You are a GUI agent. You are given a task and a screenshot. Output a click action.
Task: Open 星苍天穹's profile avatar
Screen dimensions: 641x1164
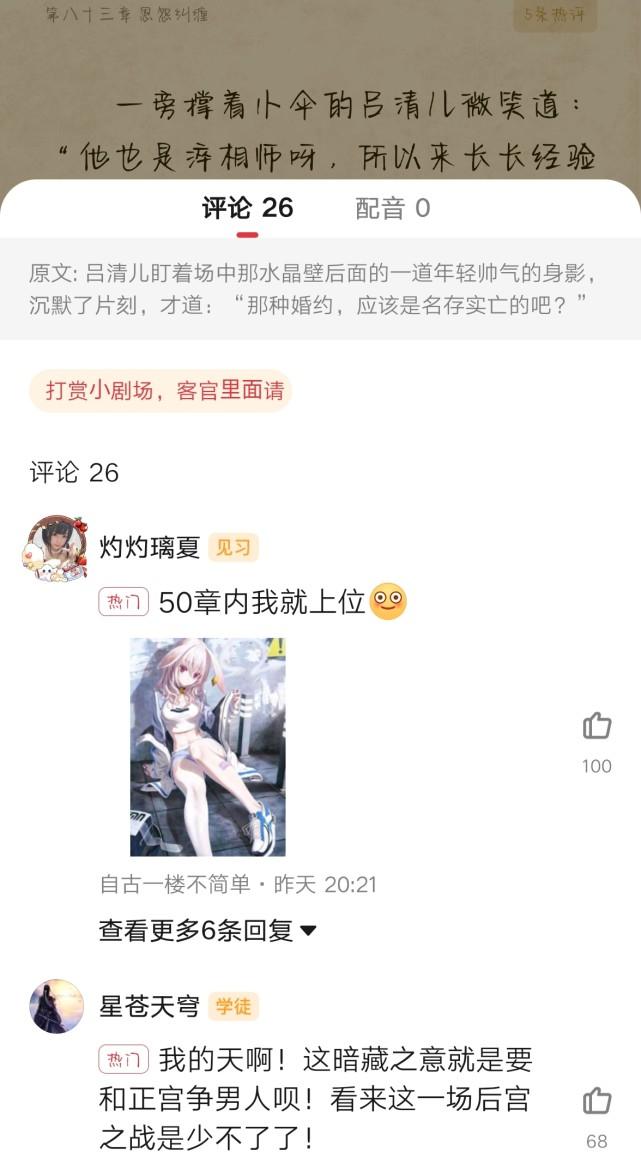coord(56,1006)
